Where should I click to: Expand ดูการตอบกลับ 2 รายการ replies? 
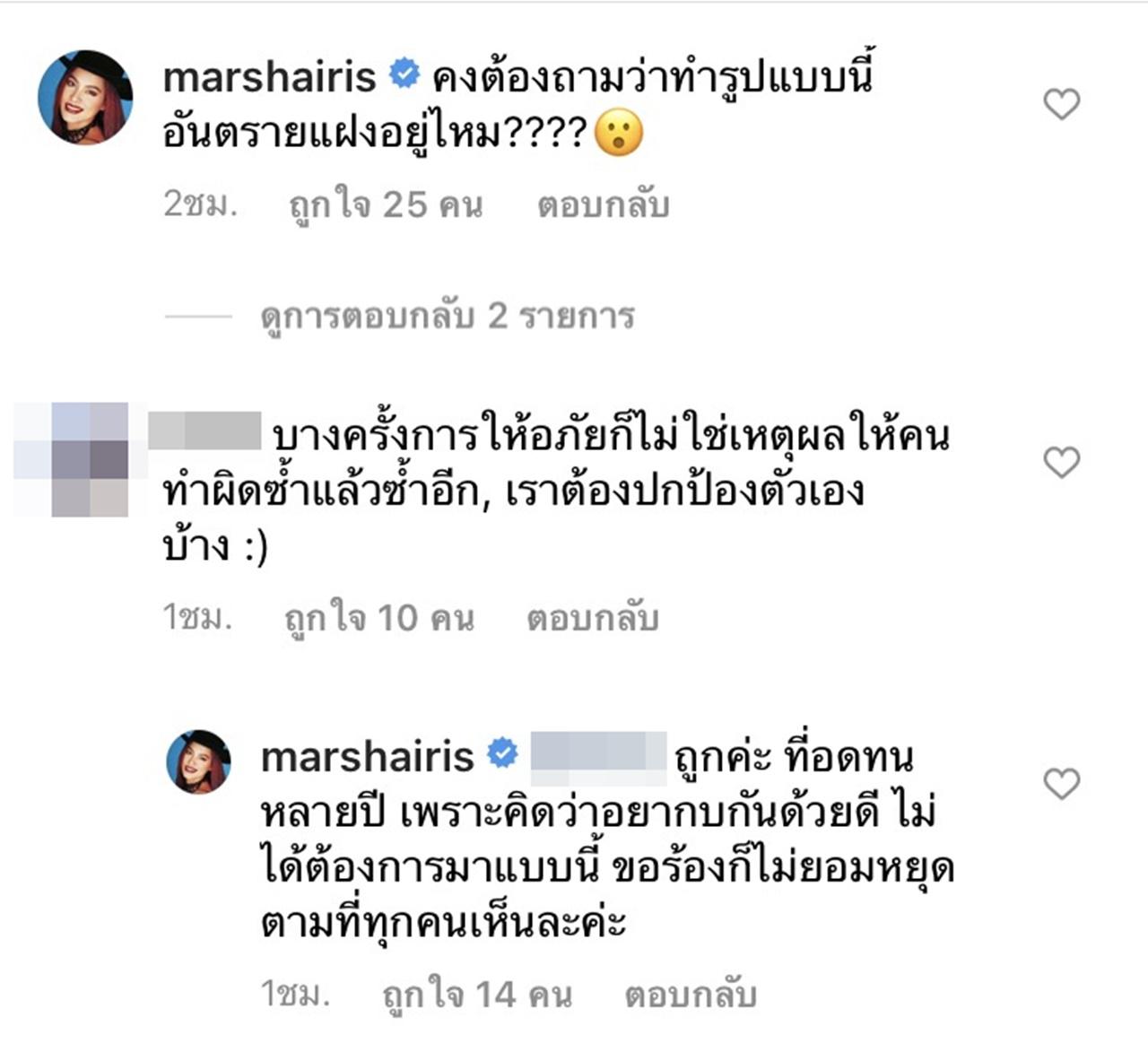point(447,316)
